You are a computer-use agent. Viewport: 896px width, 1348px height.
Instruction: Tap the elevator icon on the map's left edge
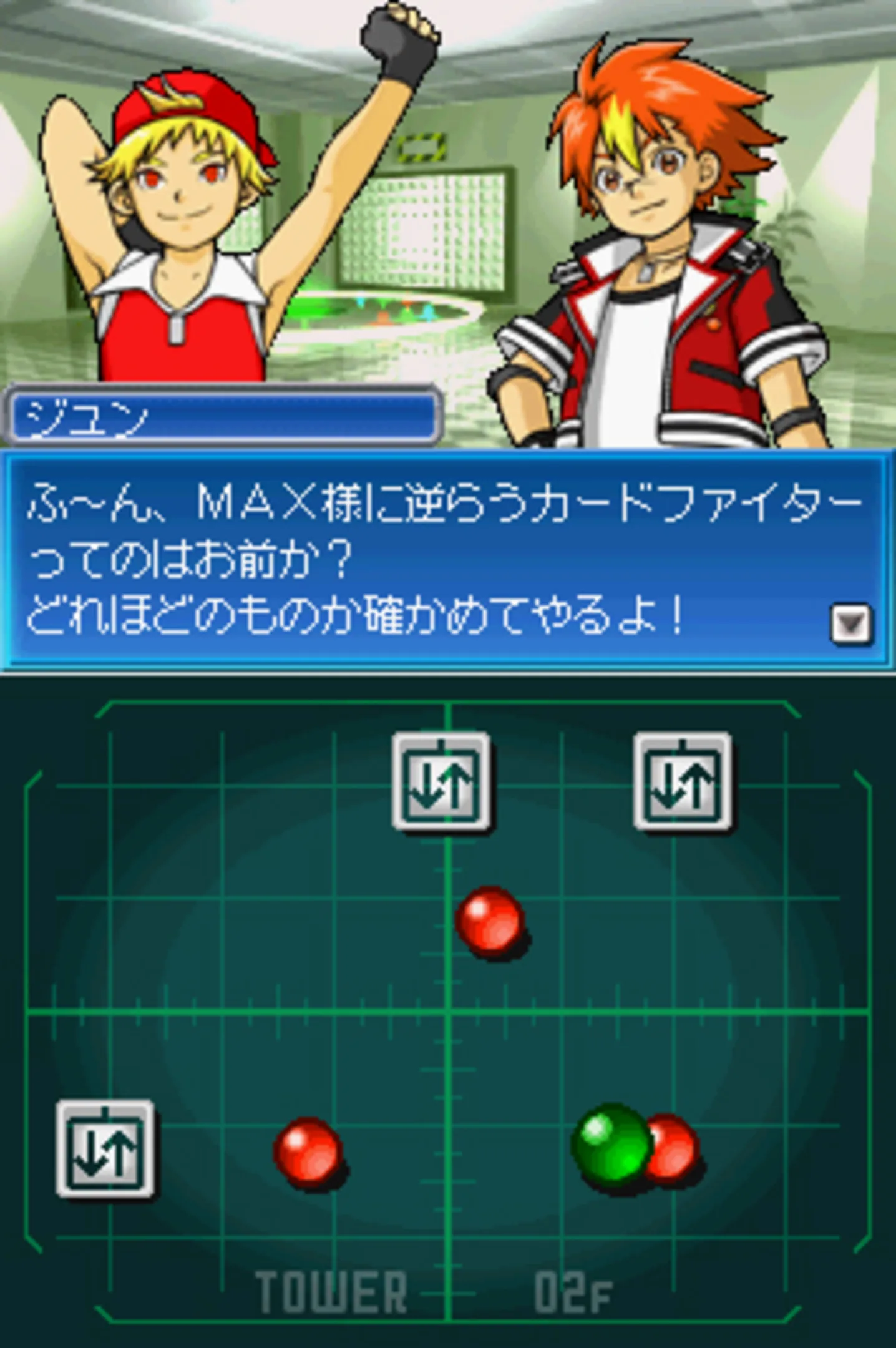pyautogui.click(x=105, y=1149)
